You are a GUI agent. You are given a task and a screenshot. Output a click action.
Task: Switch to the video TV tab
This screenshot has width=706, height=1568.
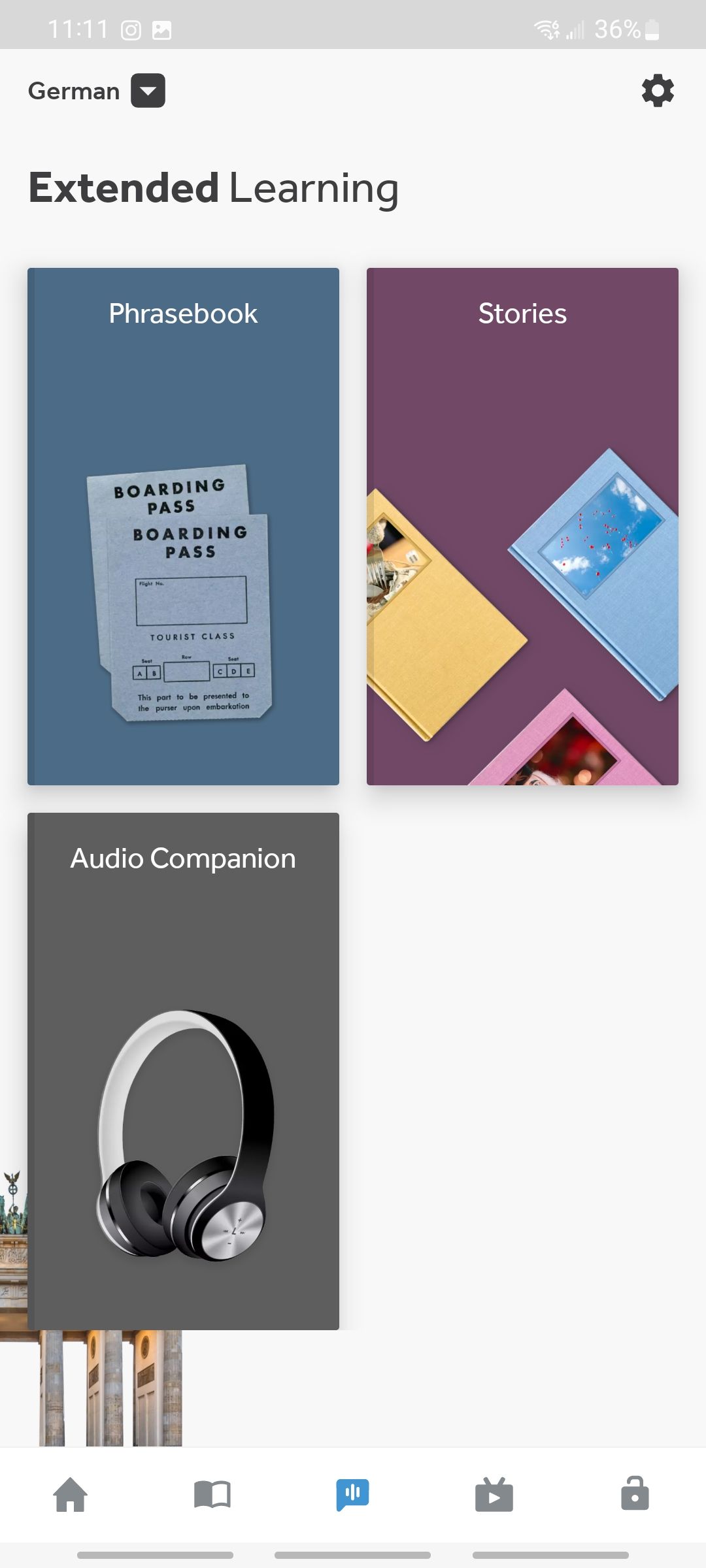(x=494, y=1495)
